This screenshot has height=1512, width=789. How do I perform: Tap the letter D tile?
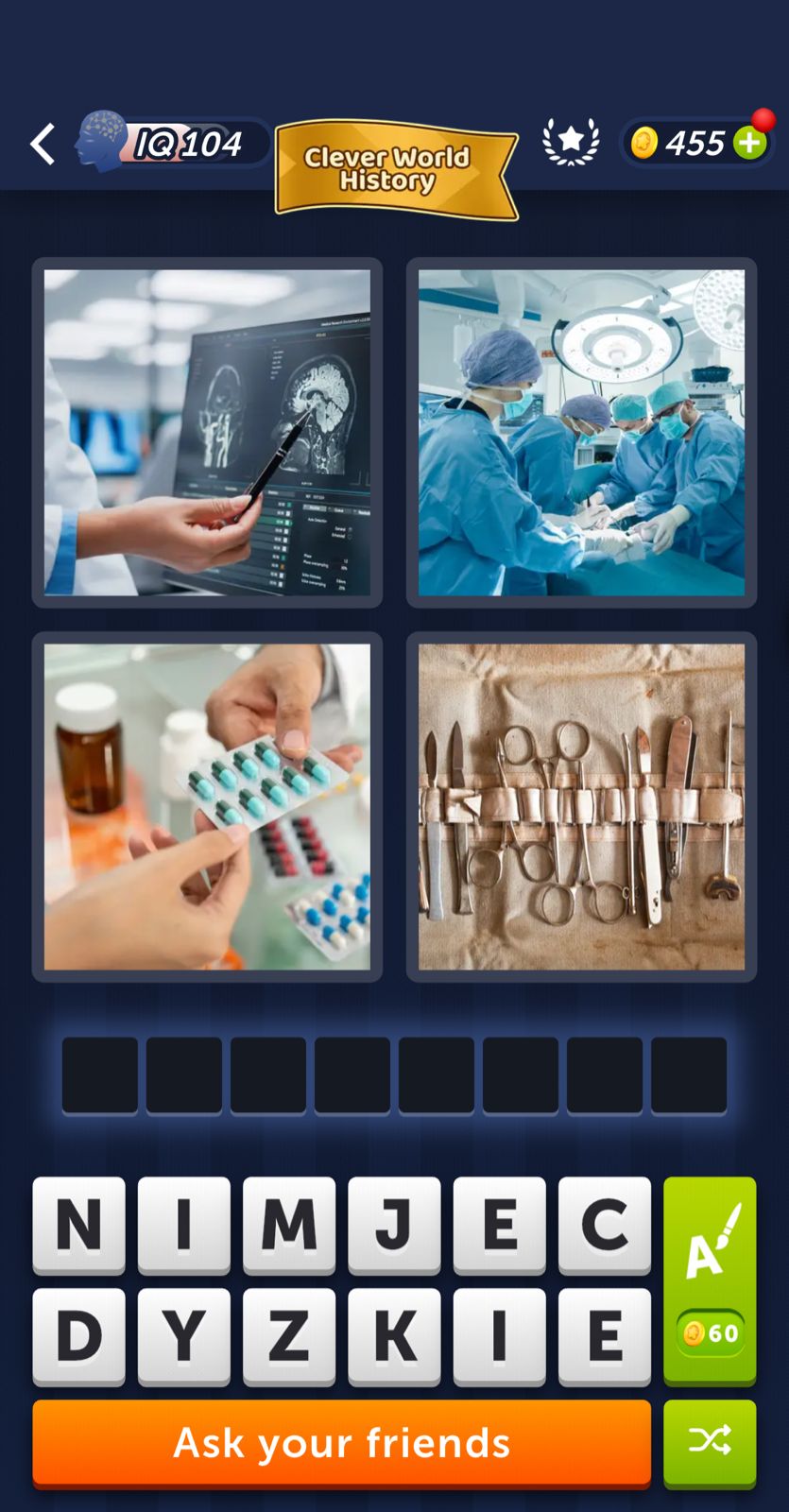click(79, 1335)
